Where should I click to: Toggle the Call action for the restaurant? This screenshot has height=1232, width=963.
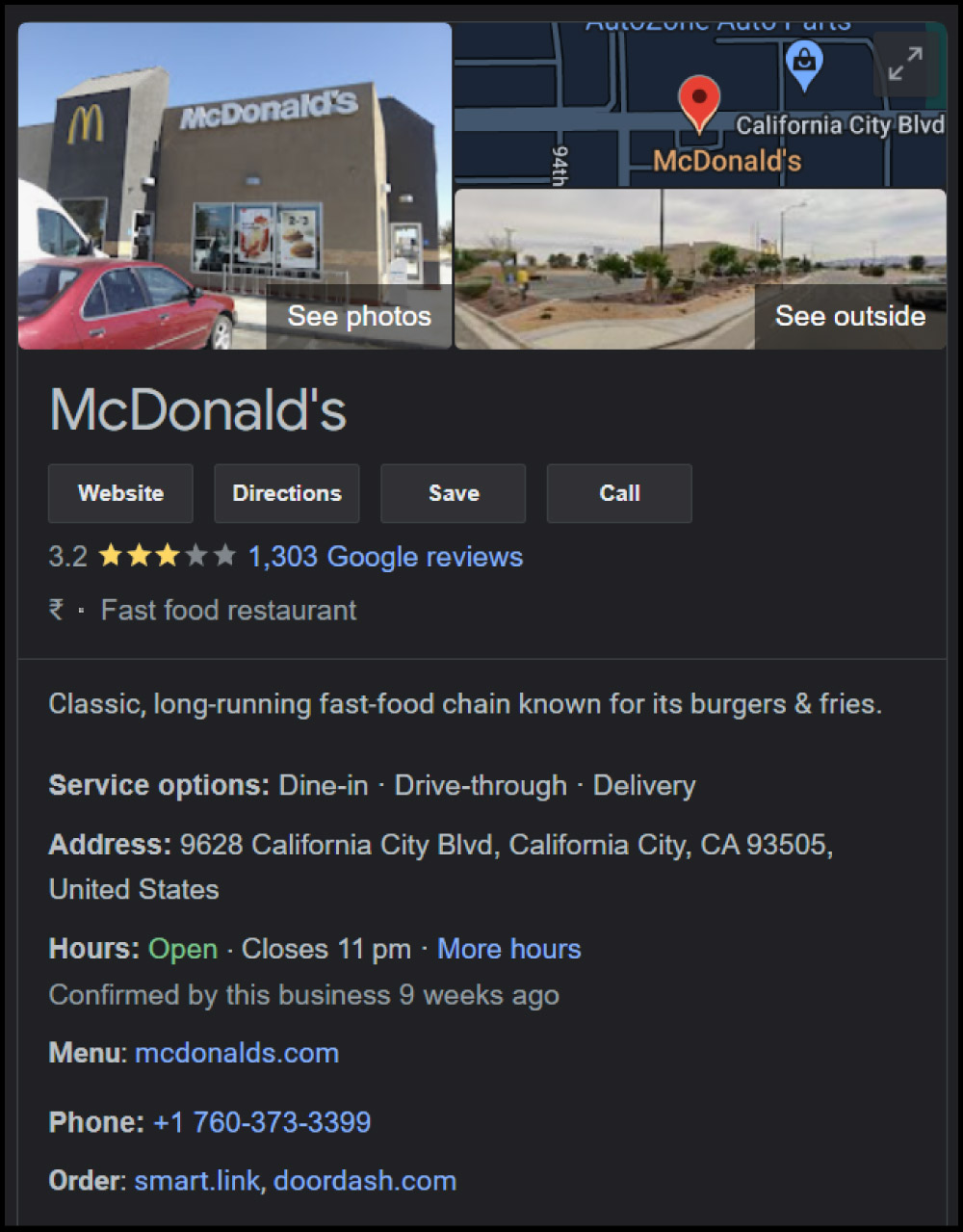tap(619, 493)
